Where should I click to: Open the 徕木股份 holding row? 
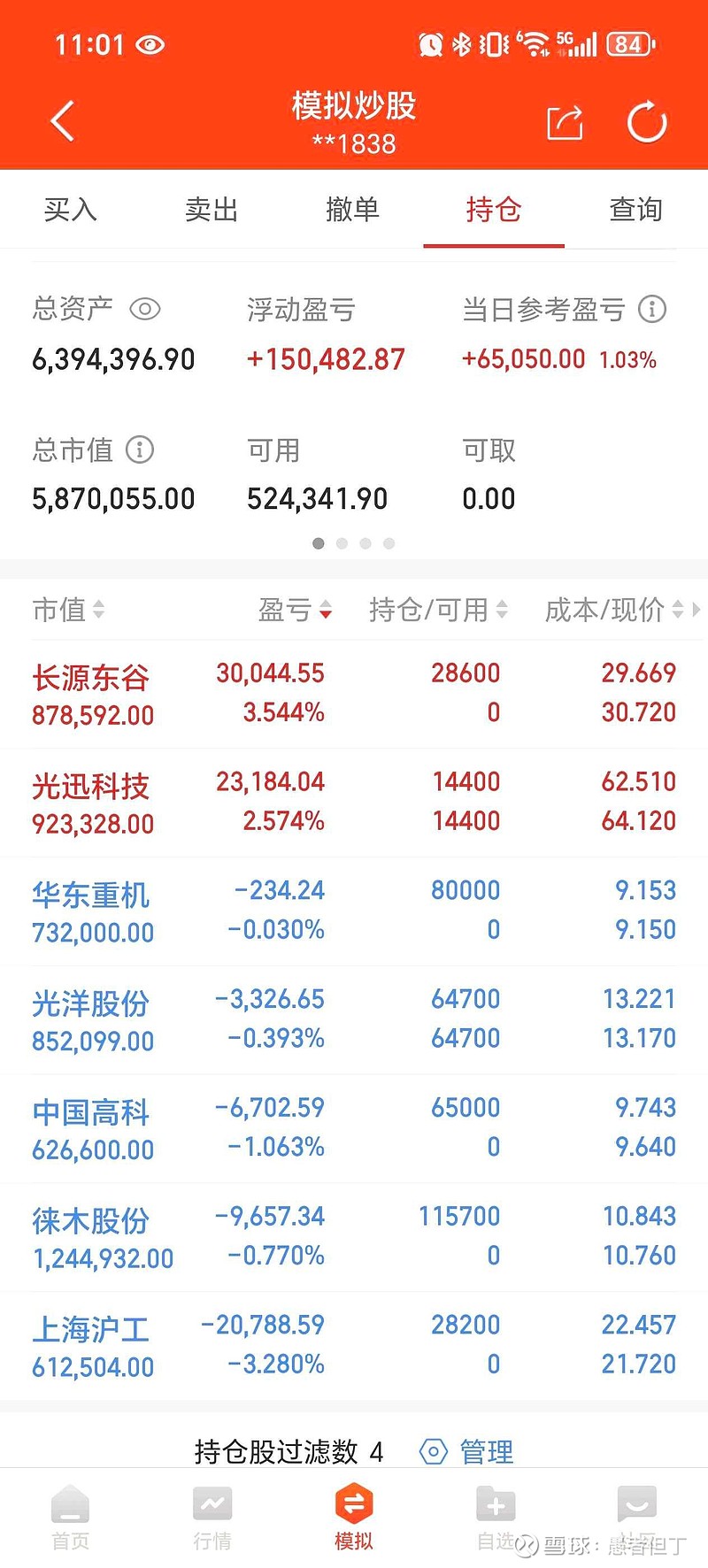click(354, 1238)
